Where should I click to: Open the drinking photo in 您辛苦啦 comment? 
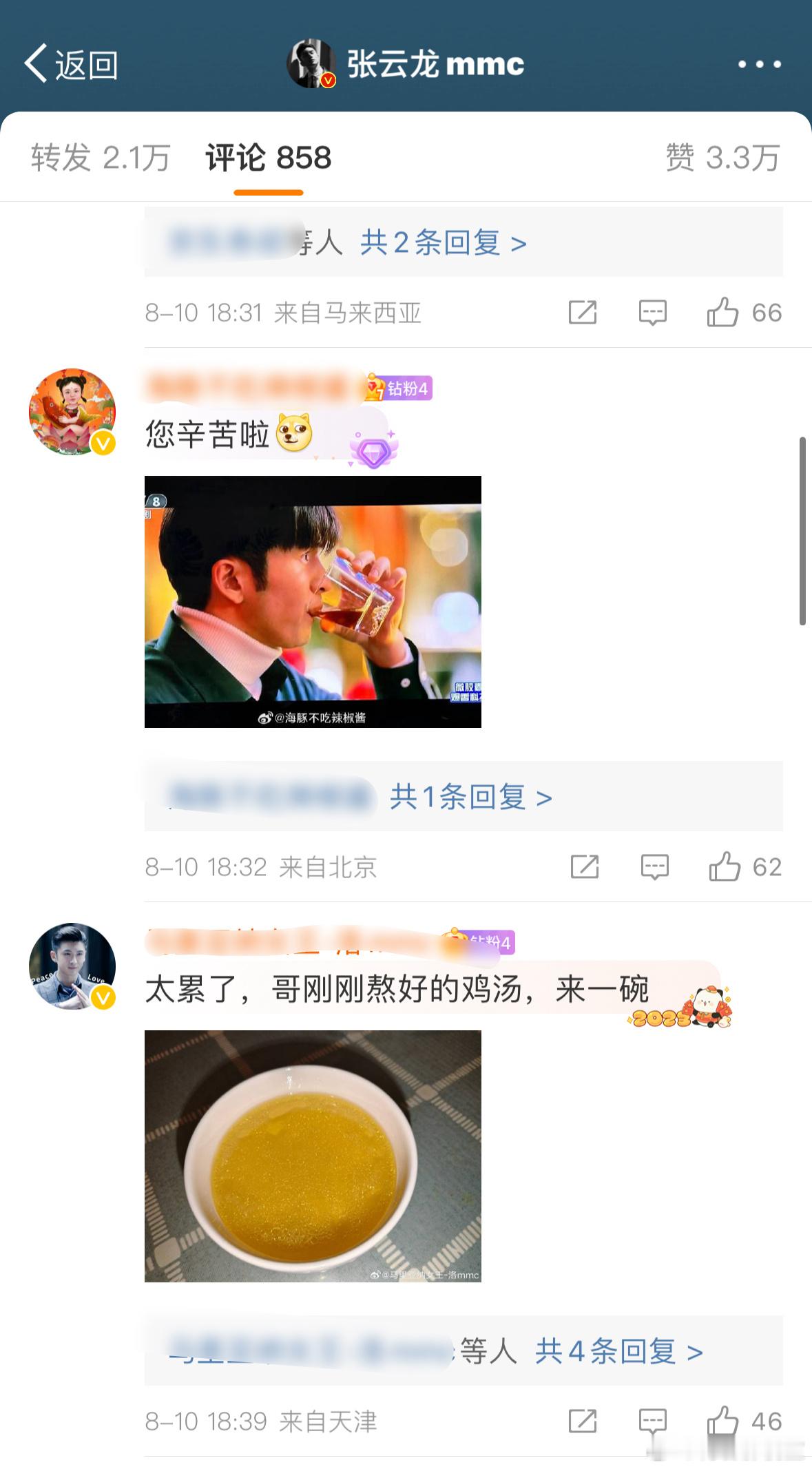point(313,602)
